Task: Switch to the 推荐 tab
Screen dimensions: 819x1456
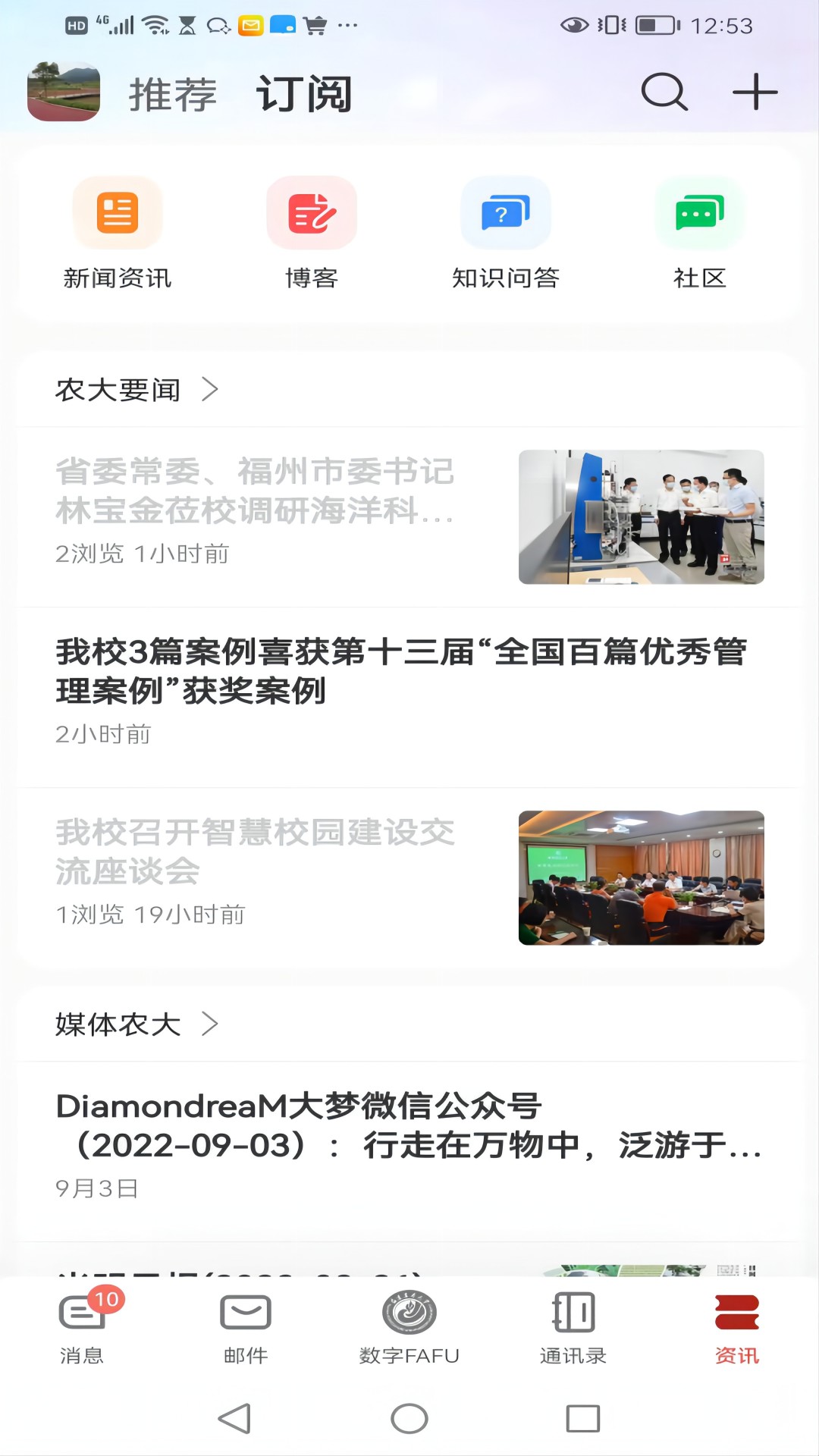Action: coord(173,95)
